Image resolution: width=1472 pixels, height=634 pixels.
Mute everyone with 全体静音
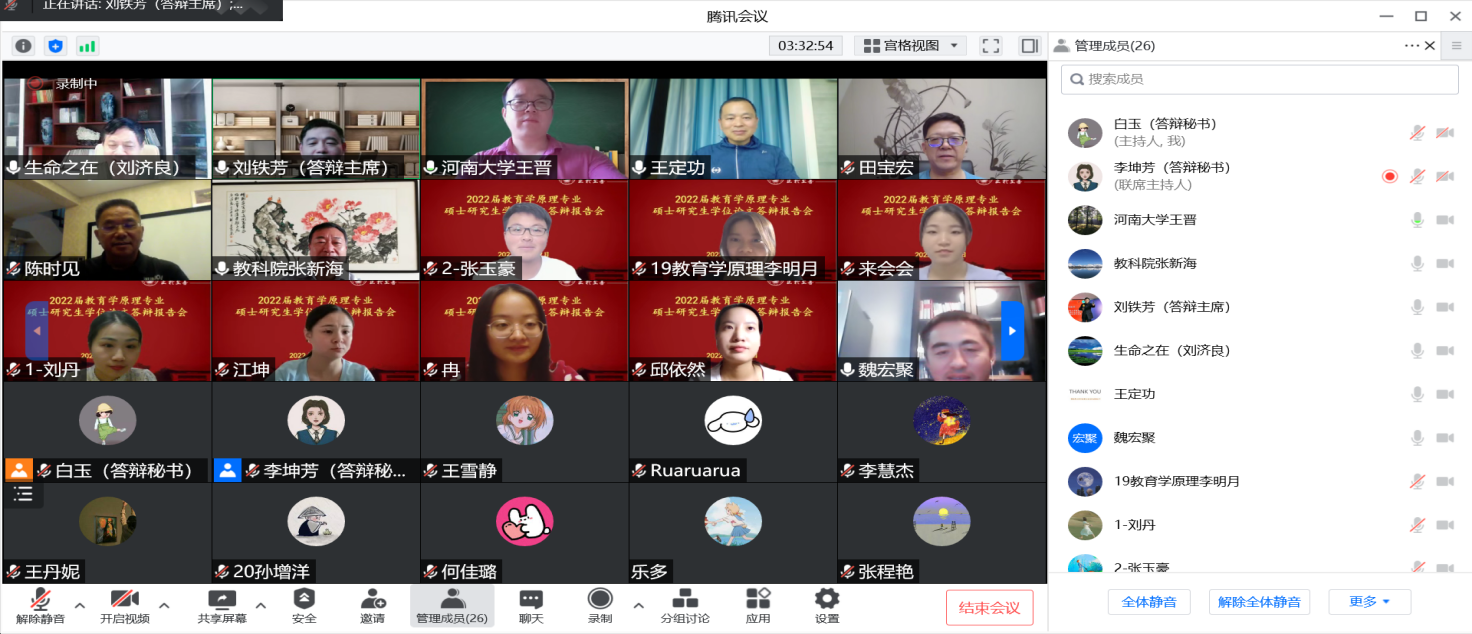1149,602
